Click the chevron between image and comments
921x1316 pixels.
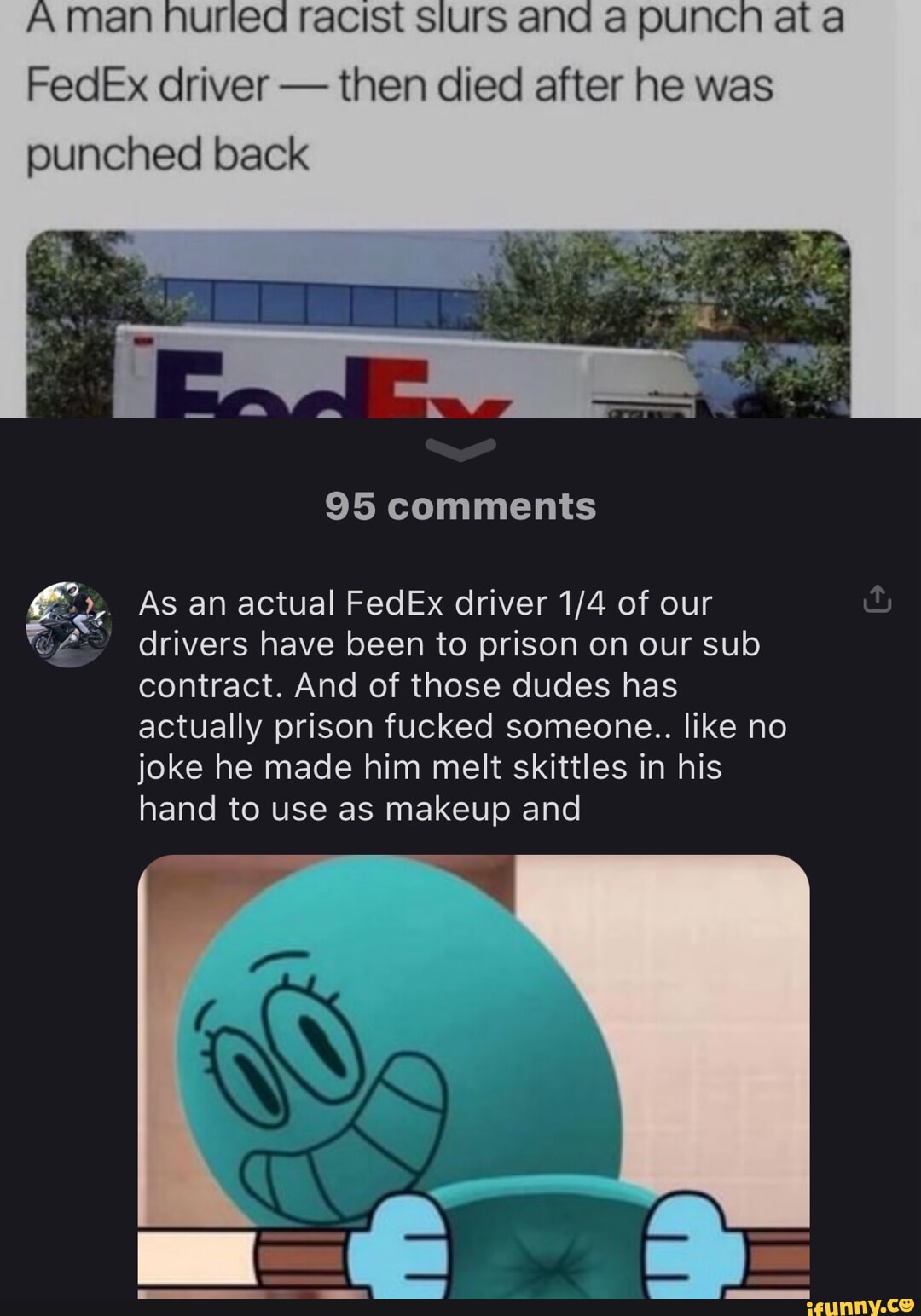460,449
